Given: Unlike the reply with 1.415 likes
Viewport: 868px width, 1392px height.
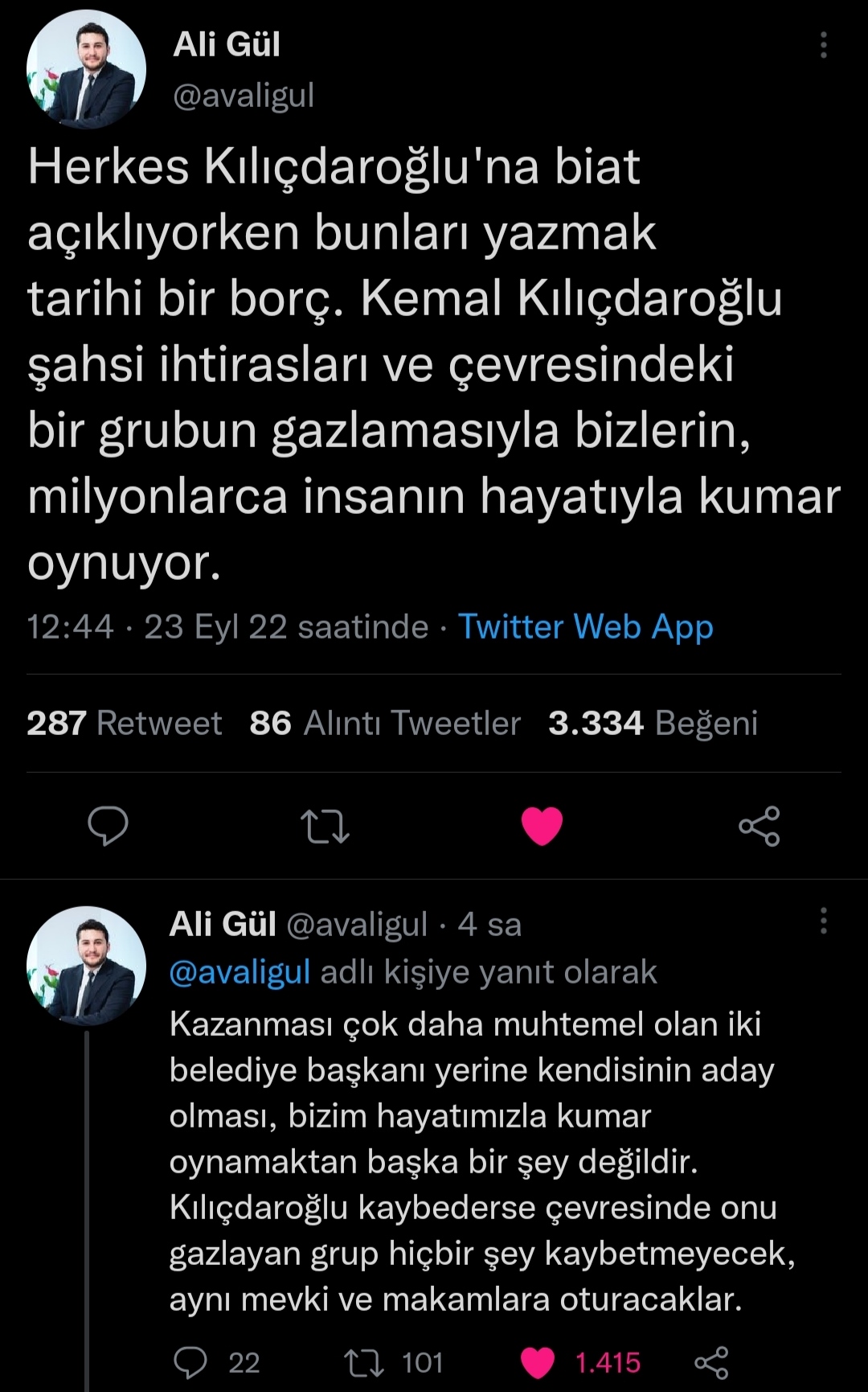Looking at the screenshot, I should pos(538,1362).
